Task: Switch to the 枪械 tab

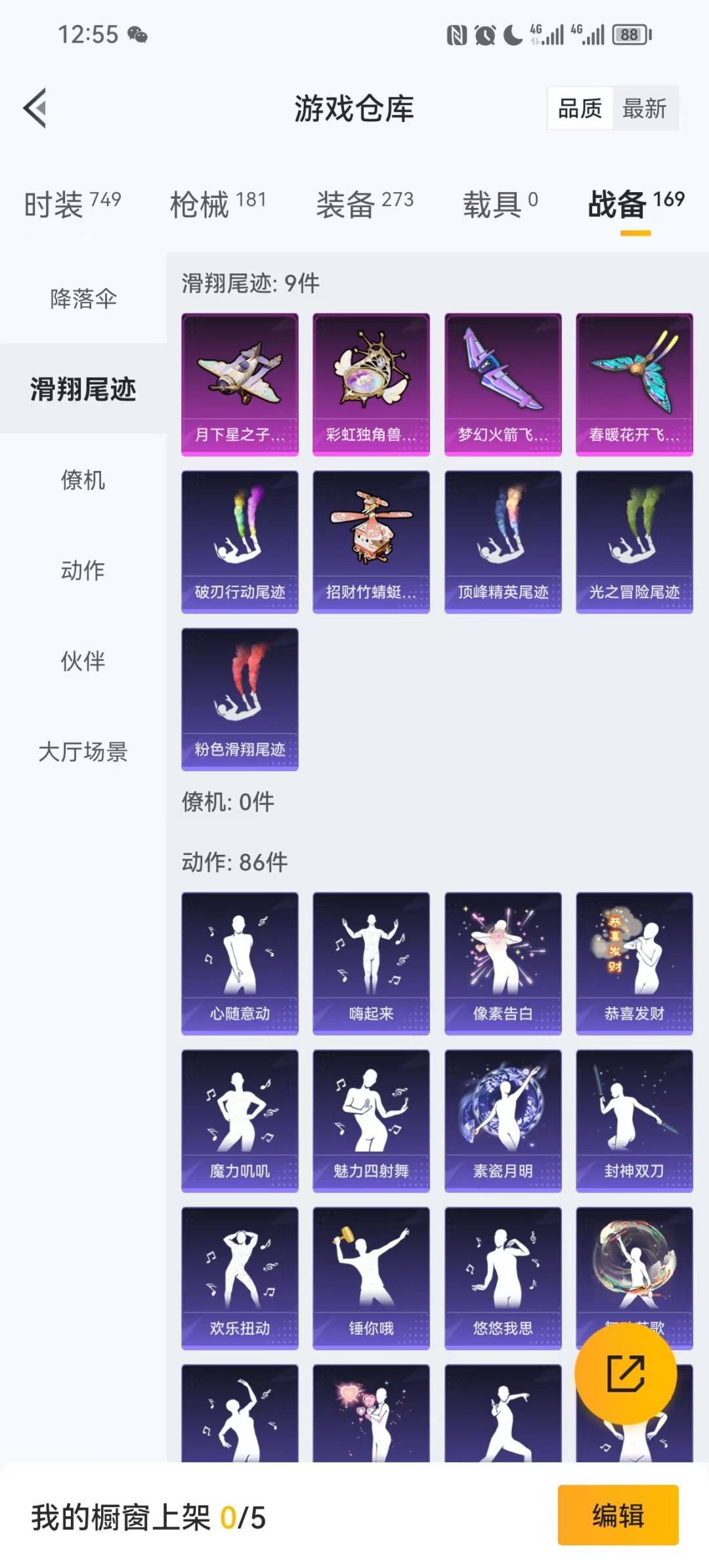Action: 218,204
